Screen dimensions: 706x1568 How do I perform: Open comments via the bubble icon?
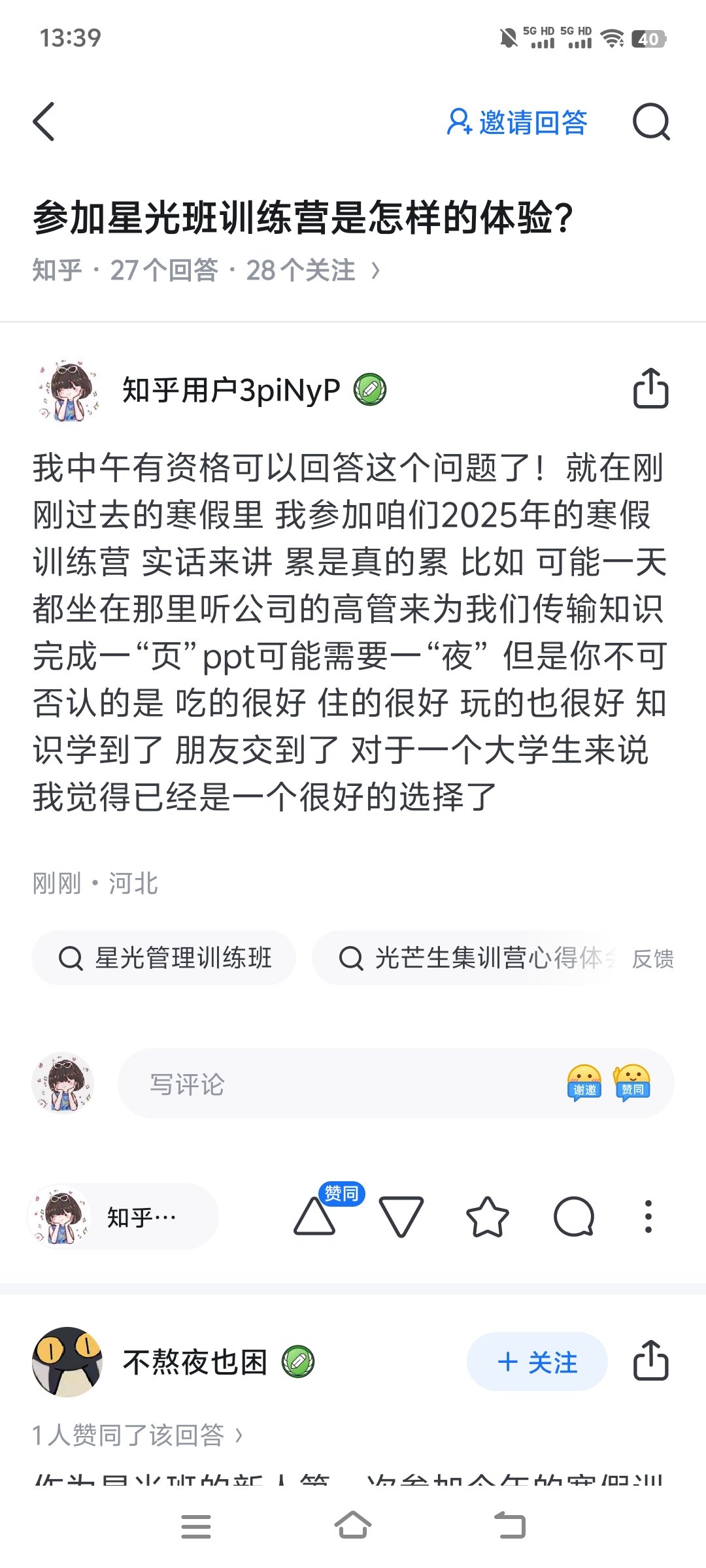[573, 1217]
